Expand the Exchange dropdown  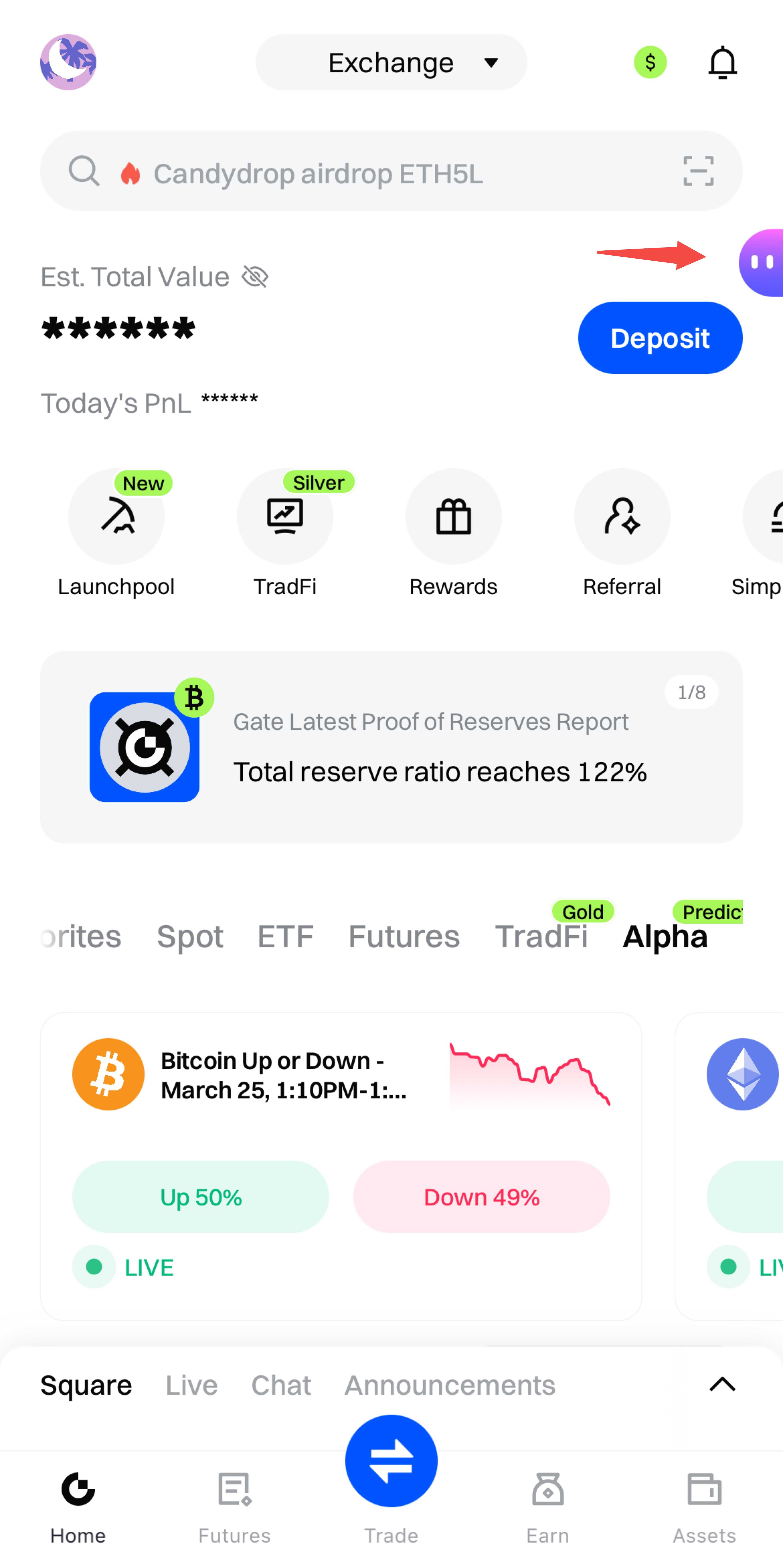(391, 62)
